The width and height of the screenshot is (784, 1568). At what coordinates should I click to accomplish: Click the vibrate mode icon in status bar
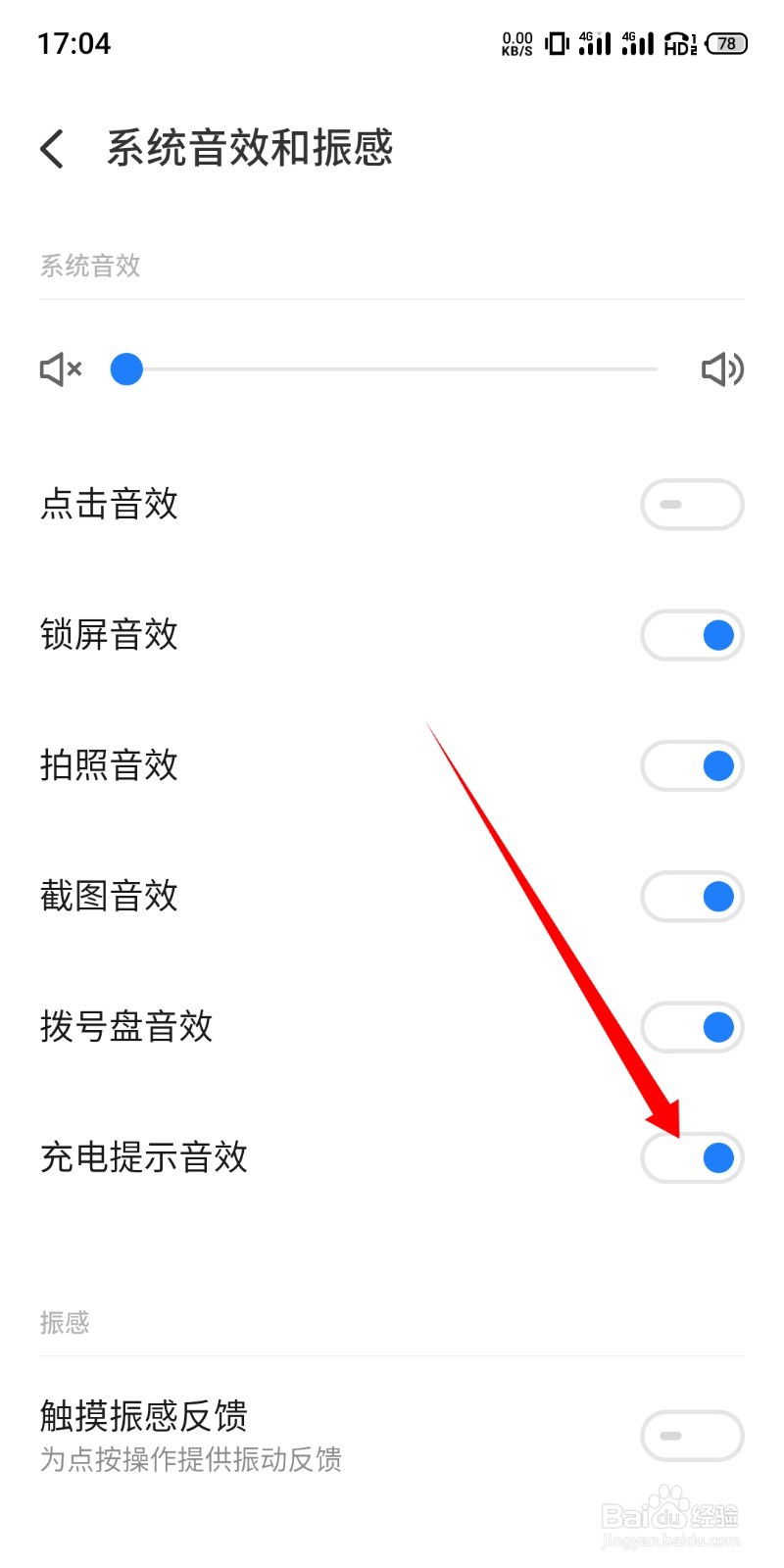tap(556, 44)
